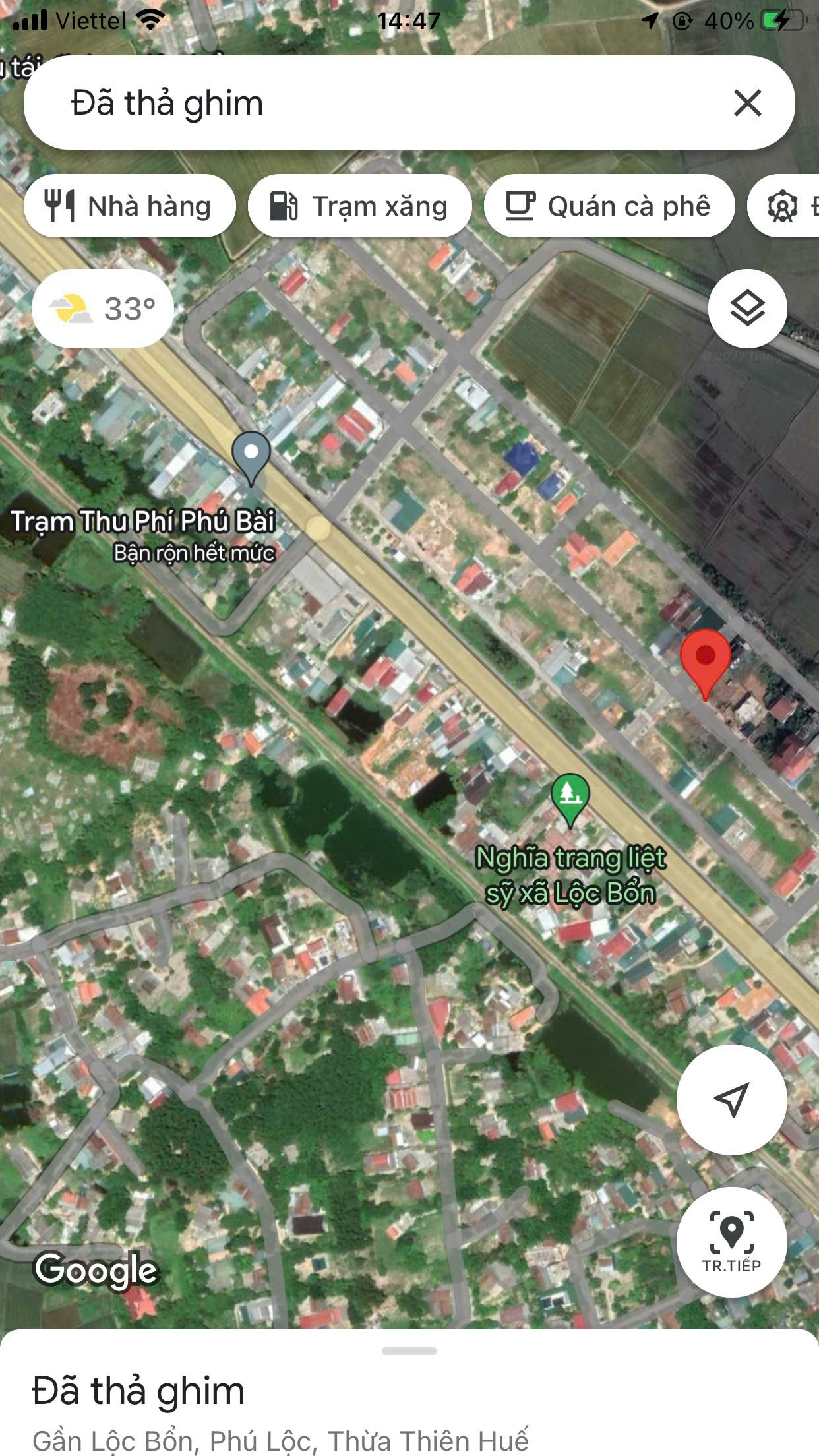Screen dimensions: 819x1456
Task: Open Nghĩa trang liệt sỹ xã Lộc Bổn marker
Action: point(570,801)
